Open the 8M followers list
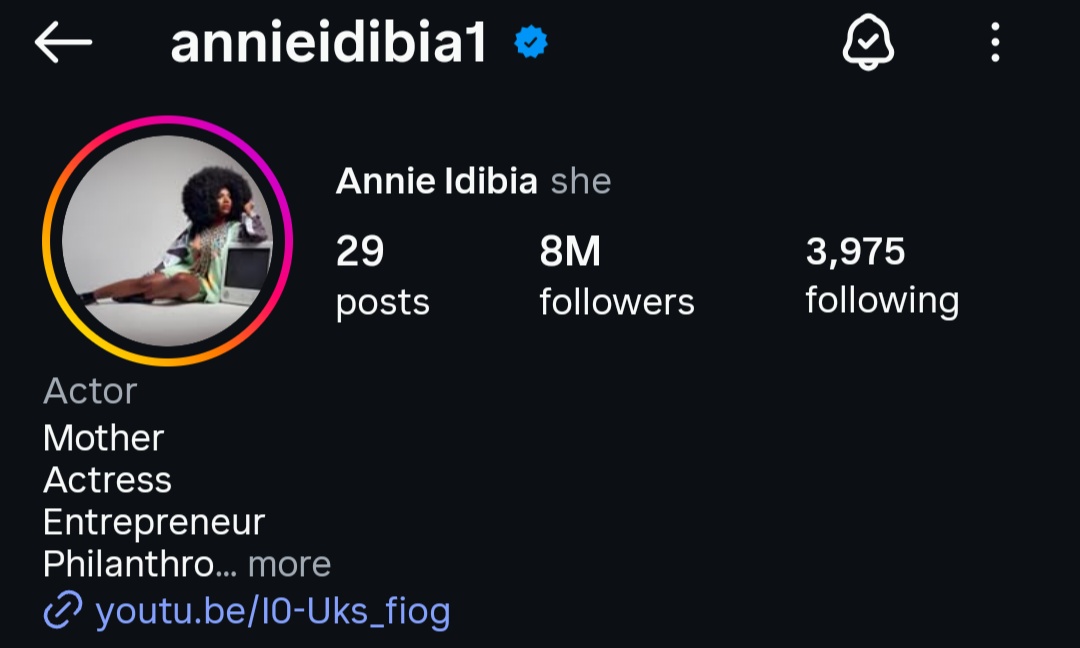The image size is (1080, 648). 616,276
